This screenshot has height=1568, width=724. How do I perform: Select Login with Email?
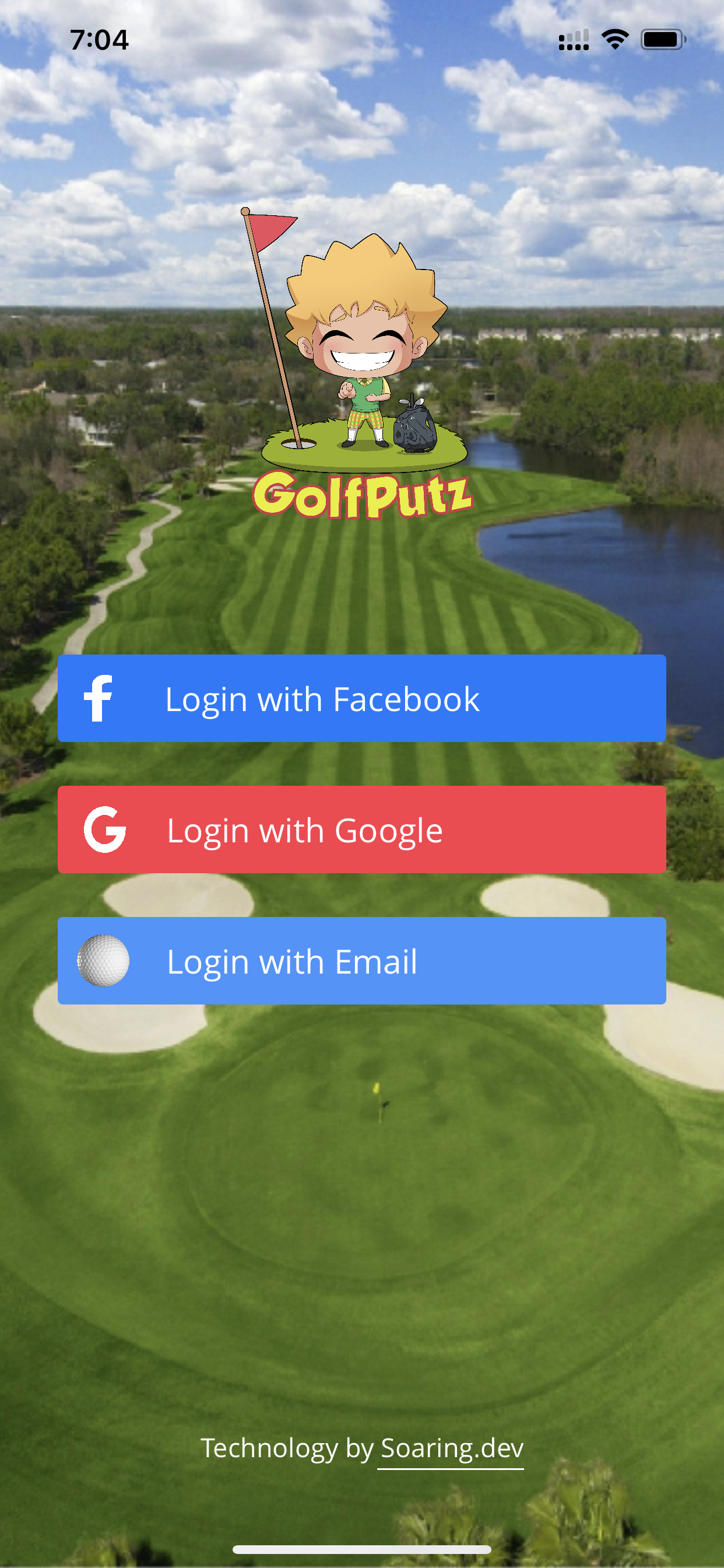(361, 961)
